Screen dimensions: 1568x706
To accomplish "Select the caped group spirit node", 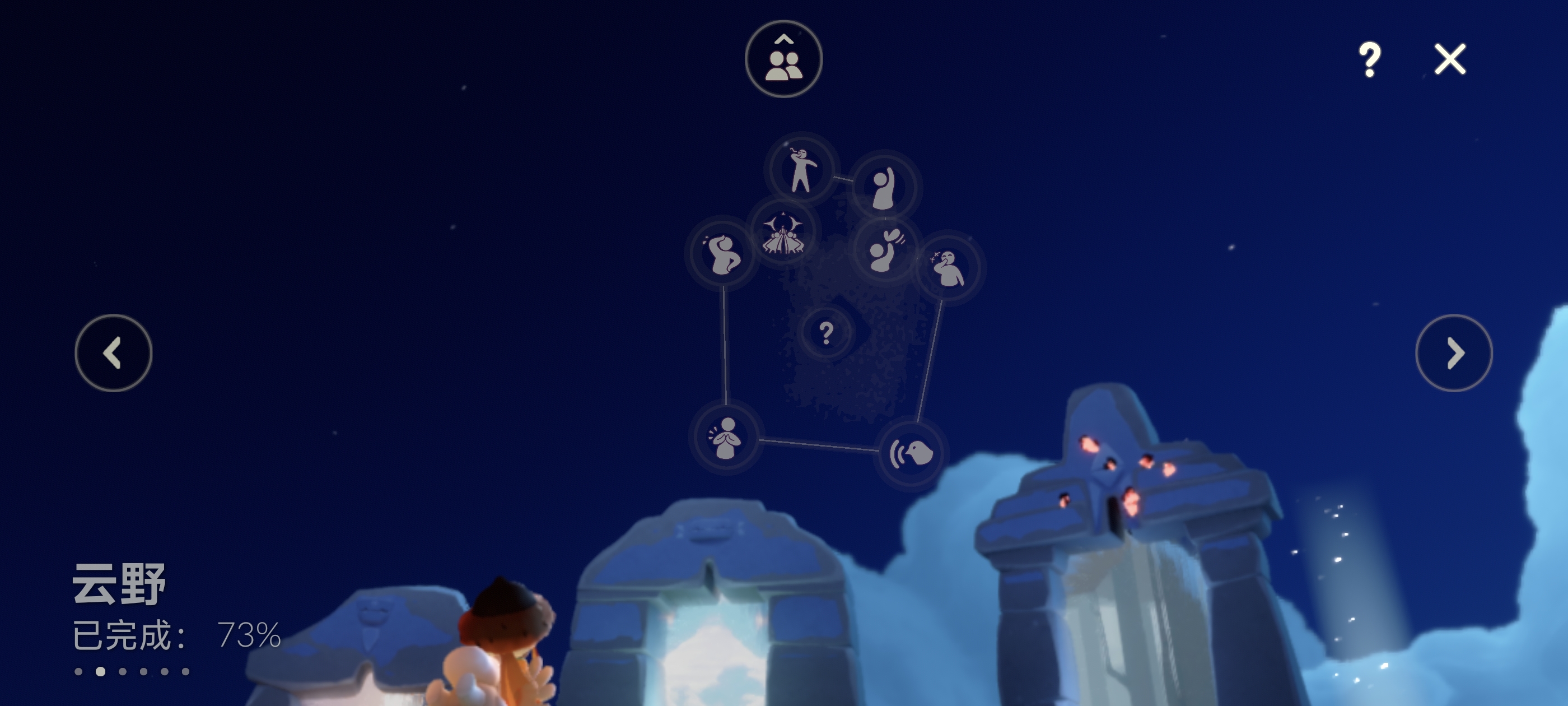I will (x=783, y=233).
